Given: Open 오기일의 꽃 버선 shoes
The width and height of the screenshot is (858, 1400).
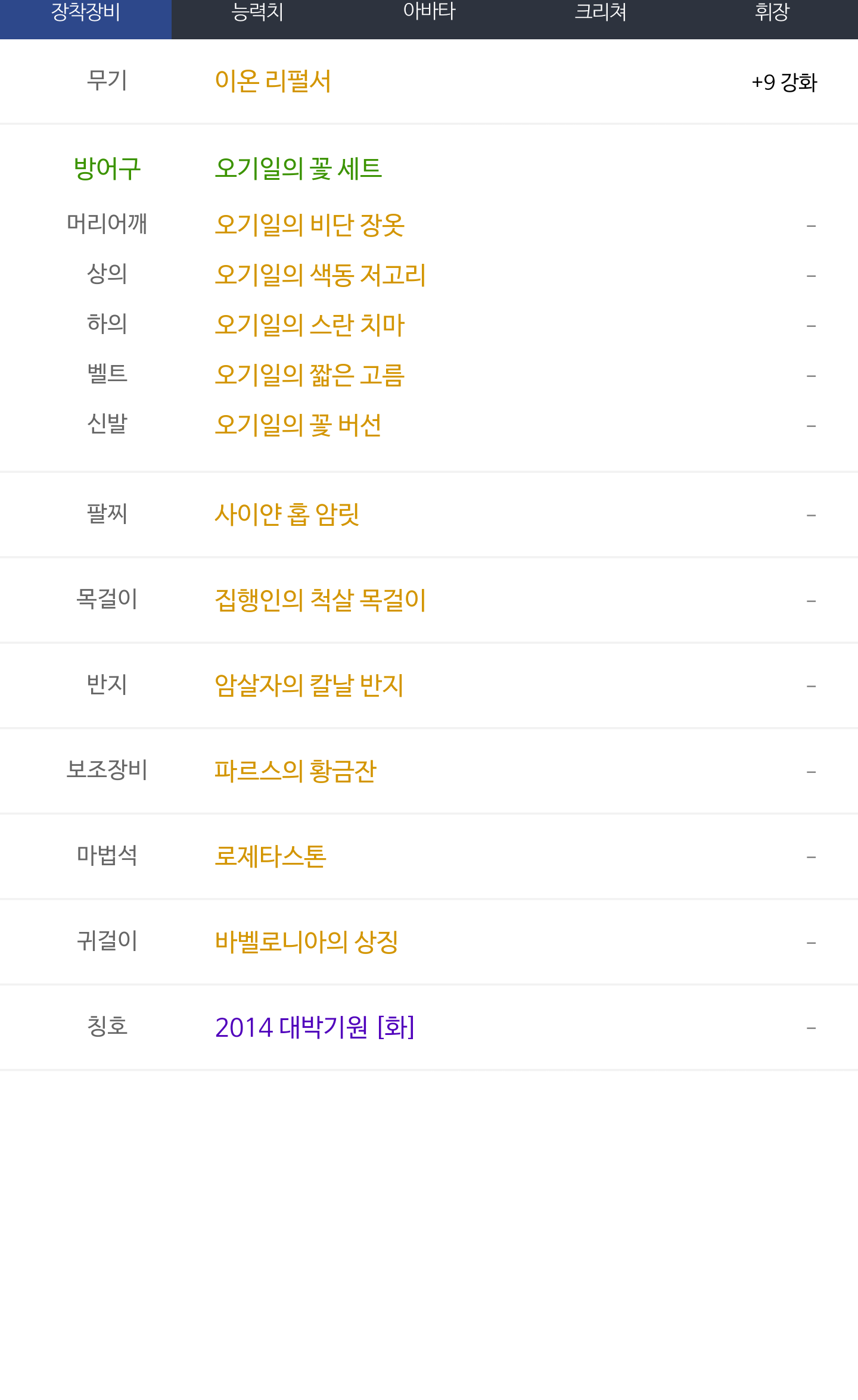Looking at the screenshot, I should pyautogui.click(x=298, y=425).
